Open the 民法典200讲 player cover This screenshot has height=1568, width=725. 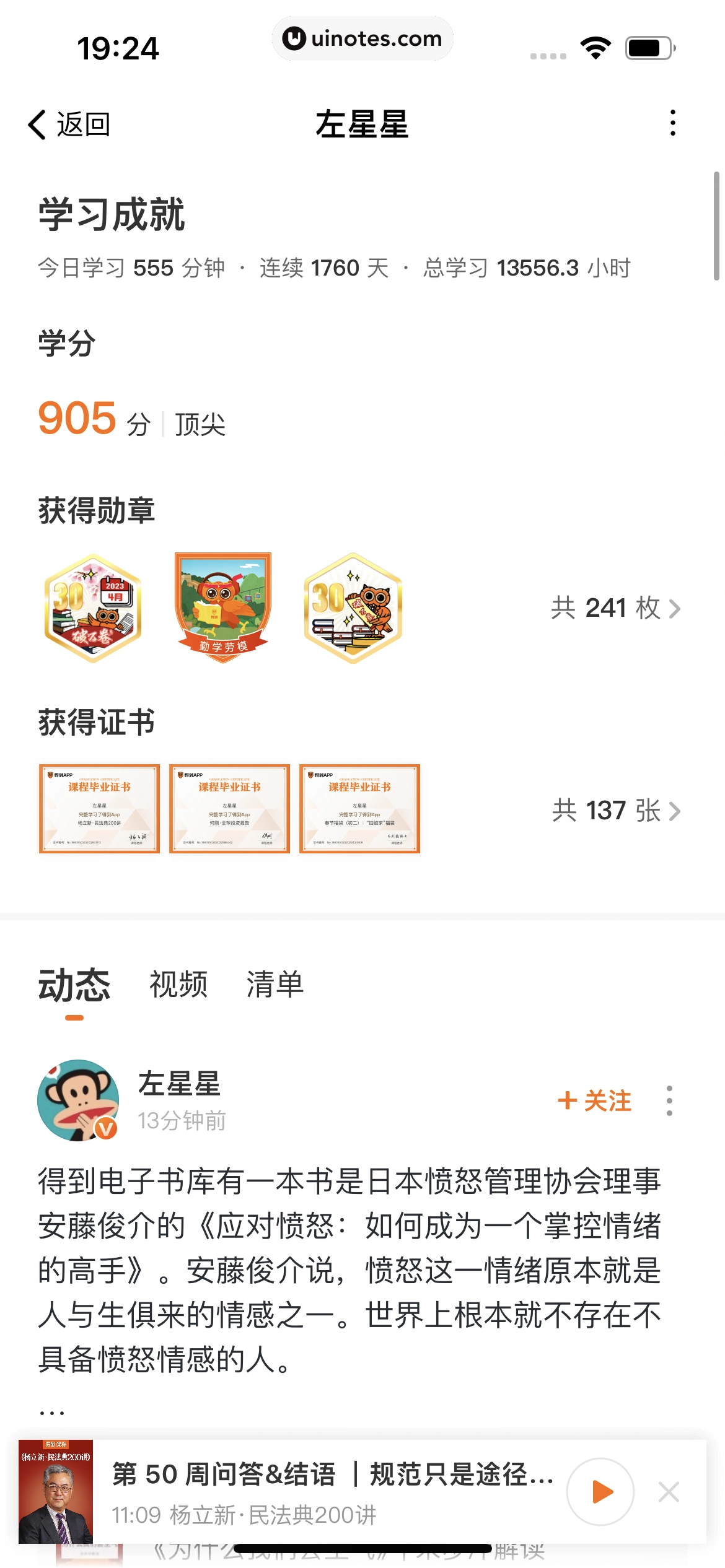(x=56, y=1492)
